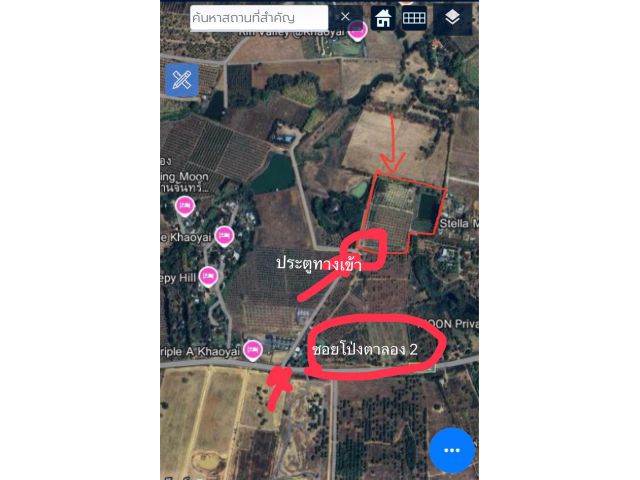
Task: Open the place search field
Action: 258,17
